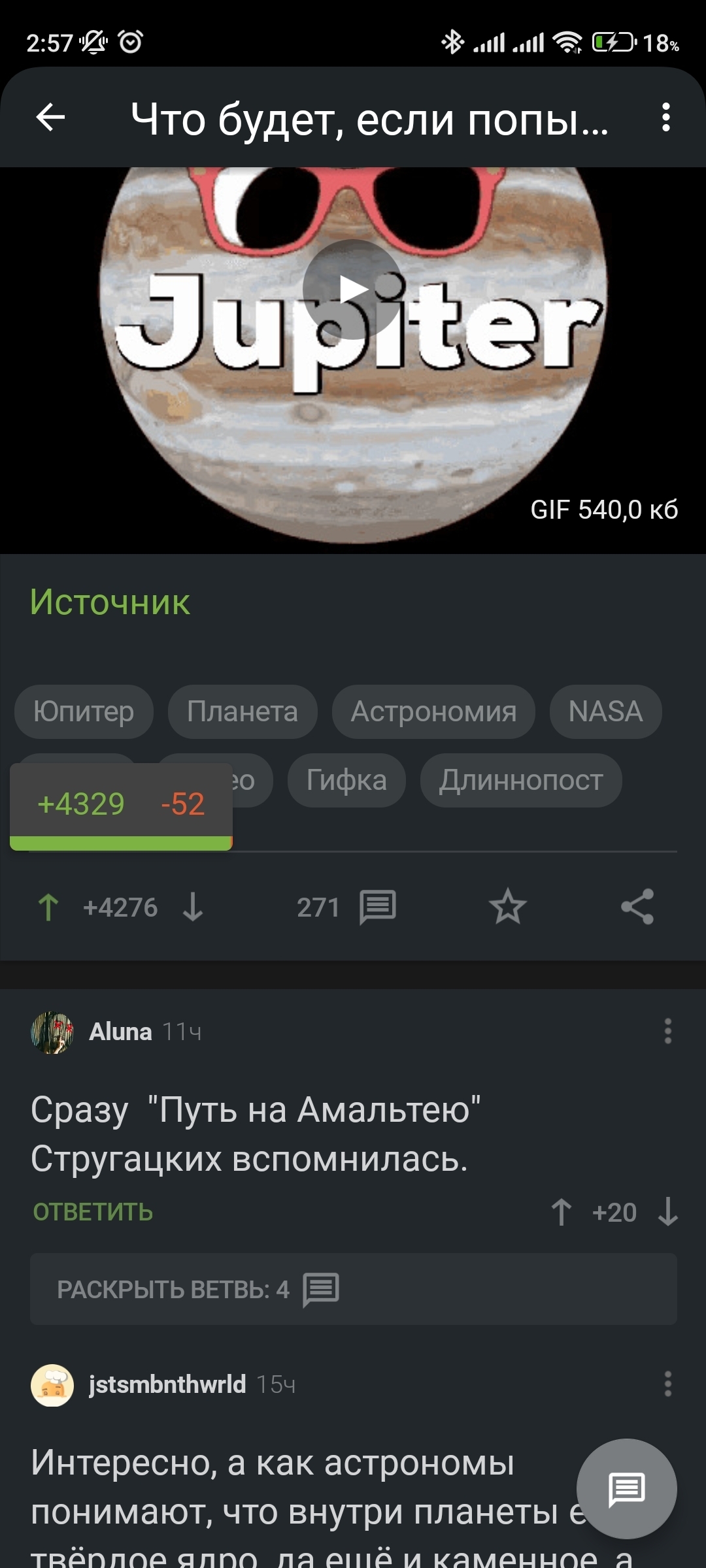
Task: Upvote the post
Action: pyautogui.click(x=48, y=907)
